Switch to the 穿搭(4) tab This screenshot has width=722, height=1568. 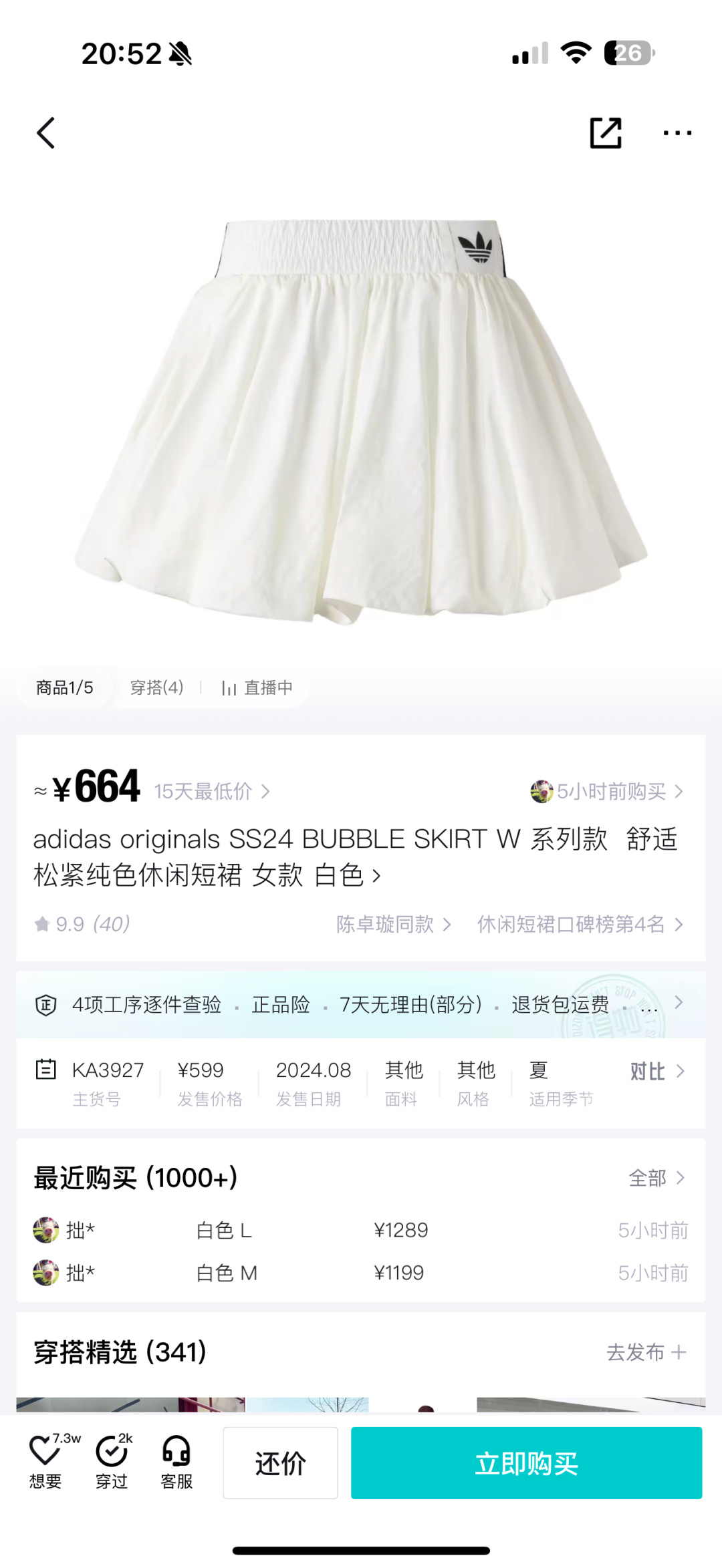coord(156,687)
